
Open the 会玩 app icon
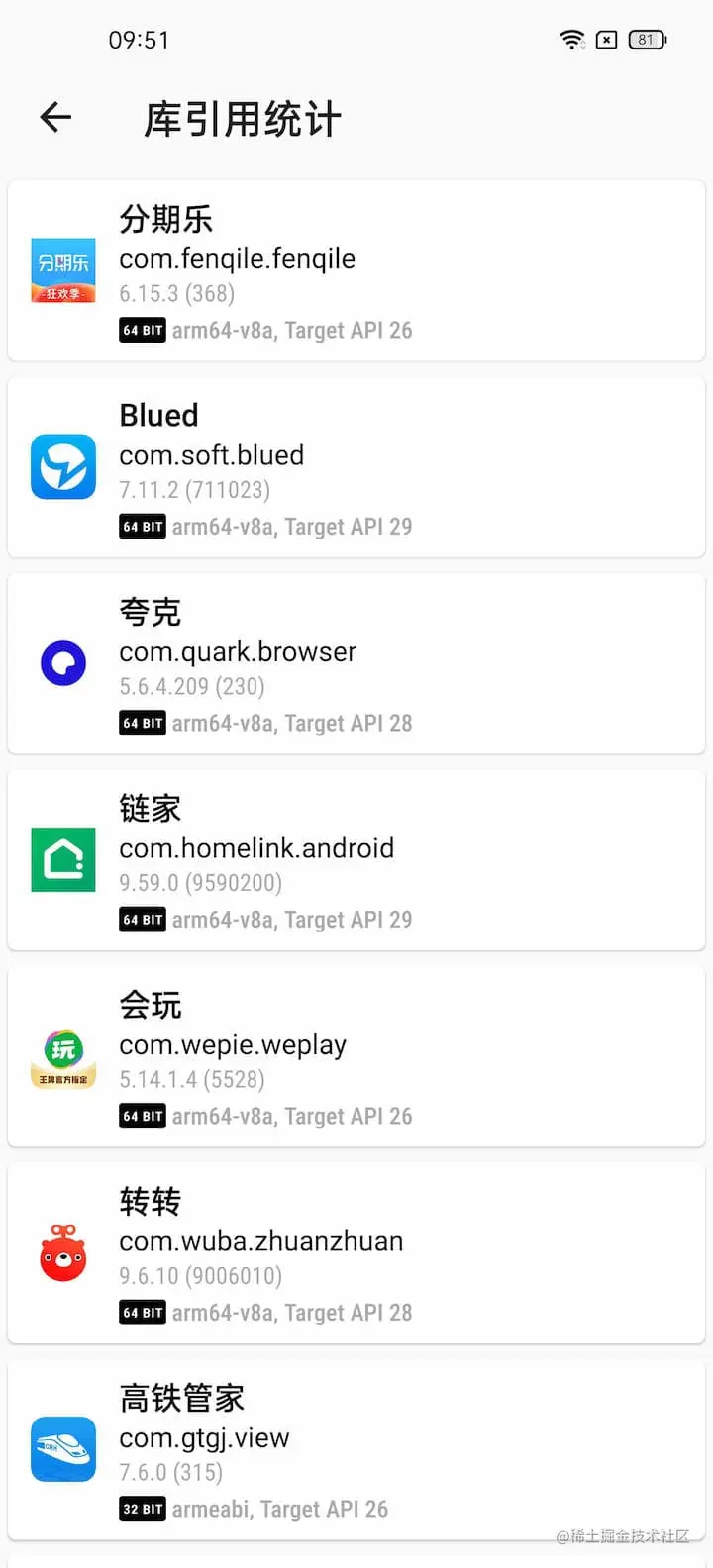tap(62, 1055)
